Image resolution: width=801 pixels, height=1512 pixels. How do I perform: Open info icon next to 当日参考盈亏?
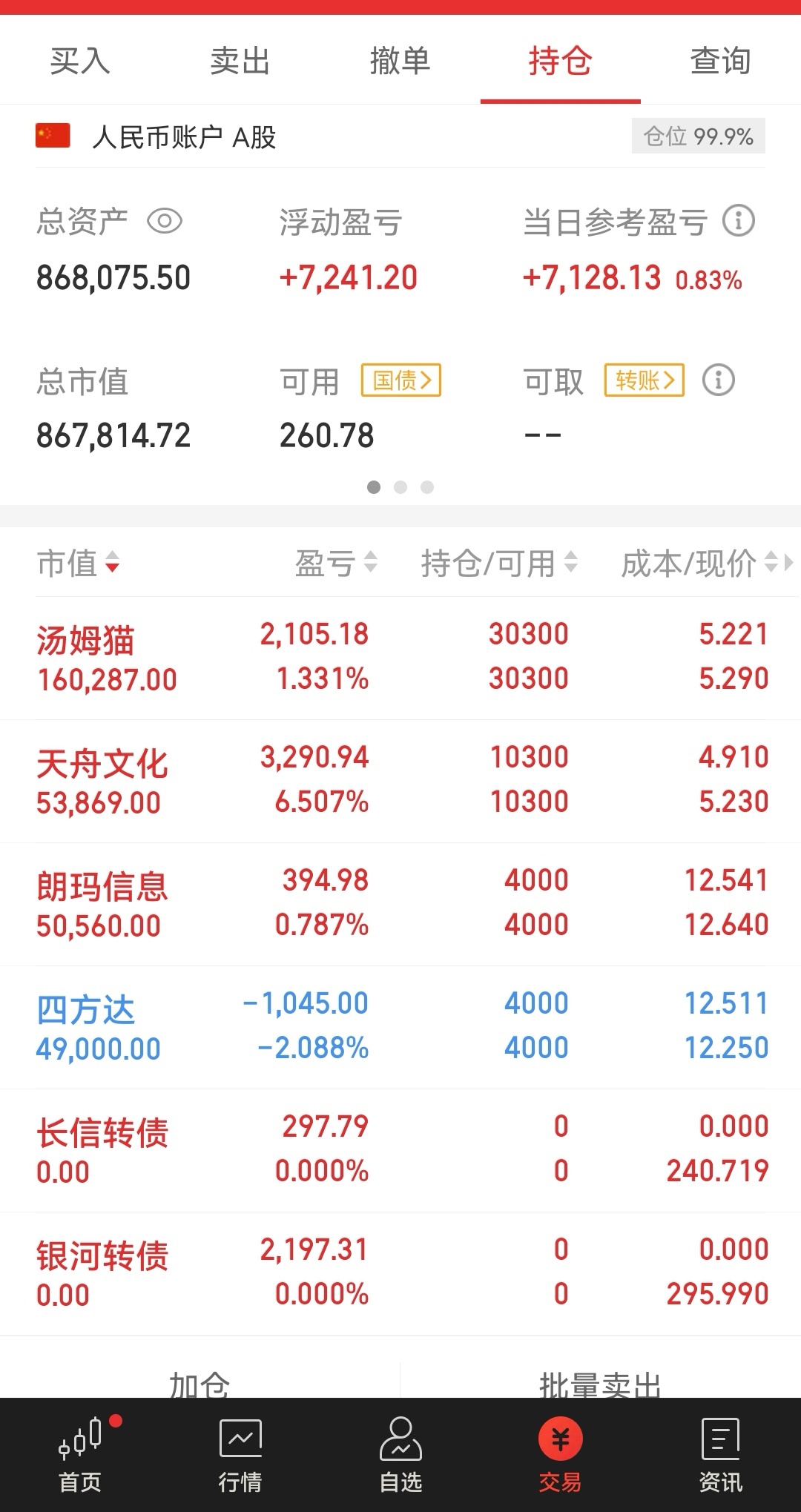(x=739, y=221)
